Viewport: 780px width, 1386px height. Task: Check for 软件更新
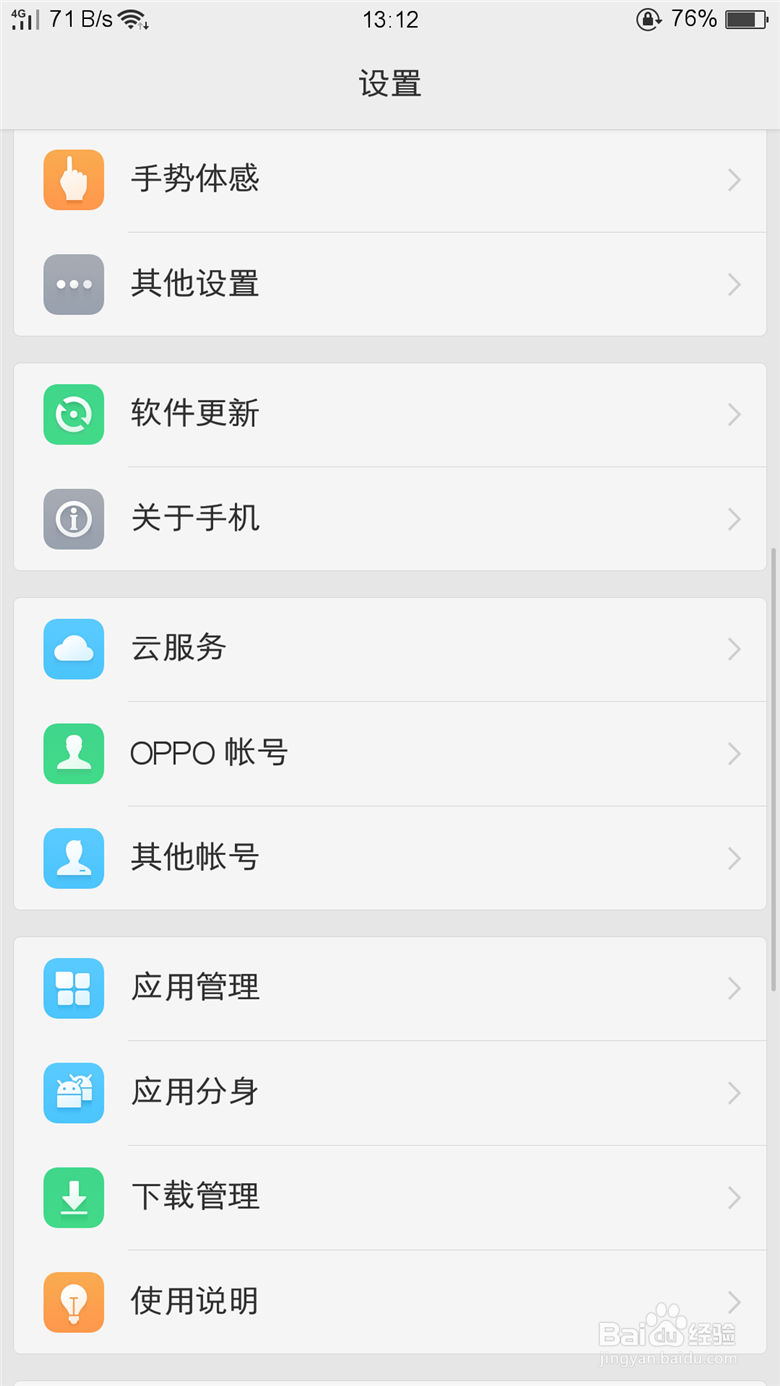click(390, 414)
